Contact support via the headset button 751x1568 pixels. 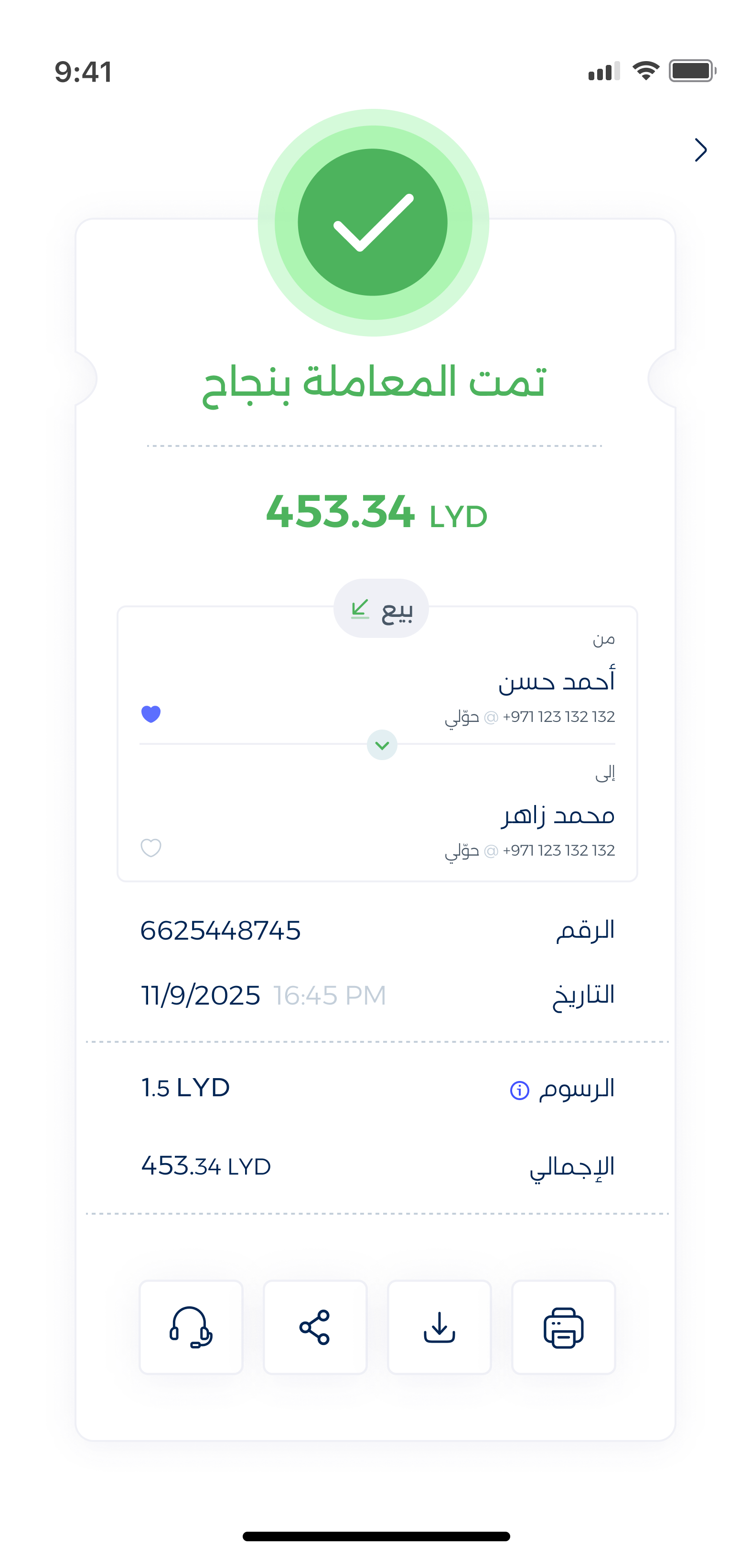191,1327
